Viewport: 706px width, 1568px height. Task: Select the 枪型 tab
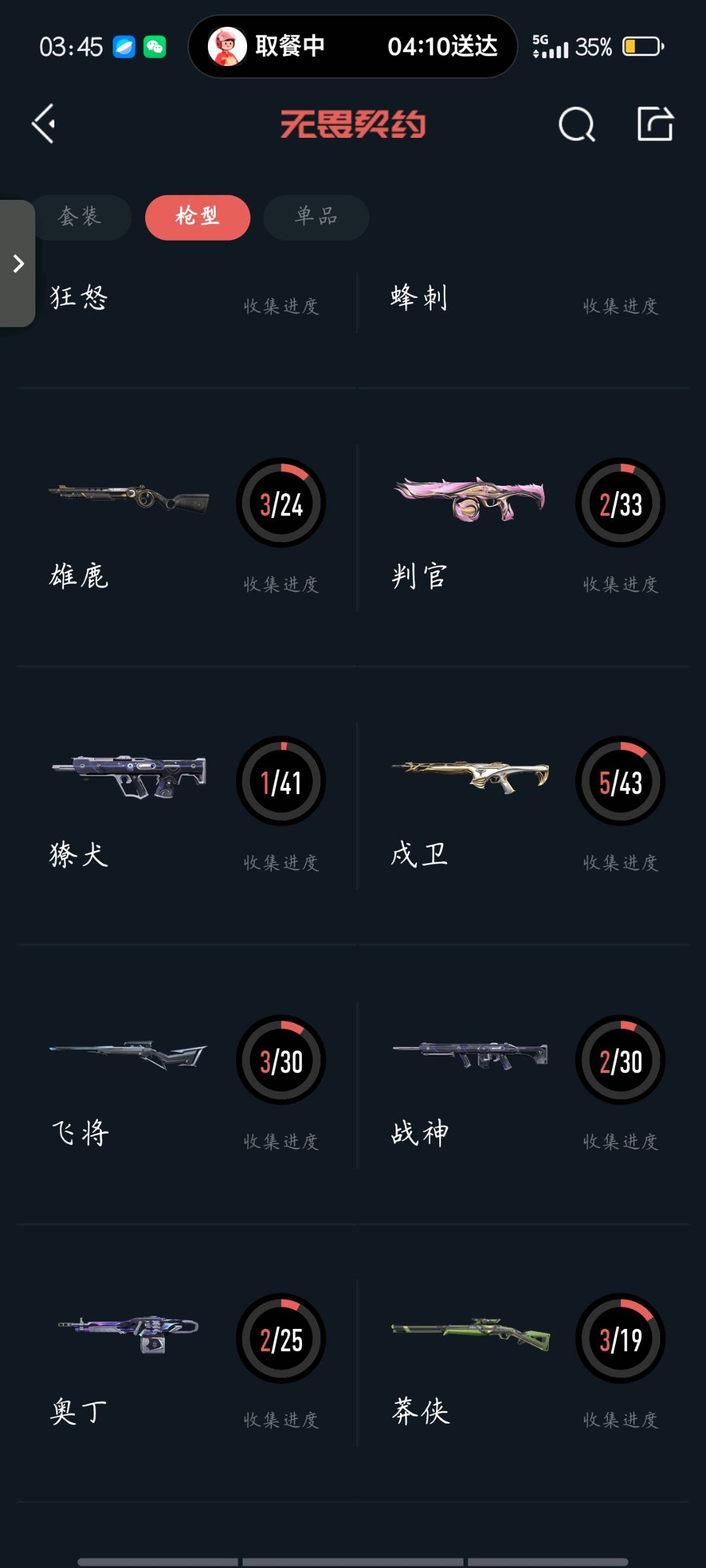(x=197, y=217)
